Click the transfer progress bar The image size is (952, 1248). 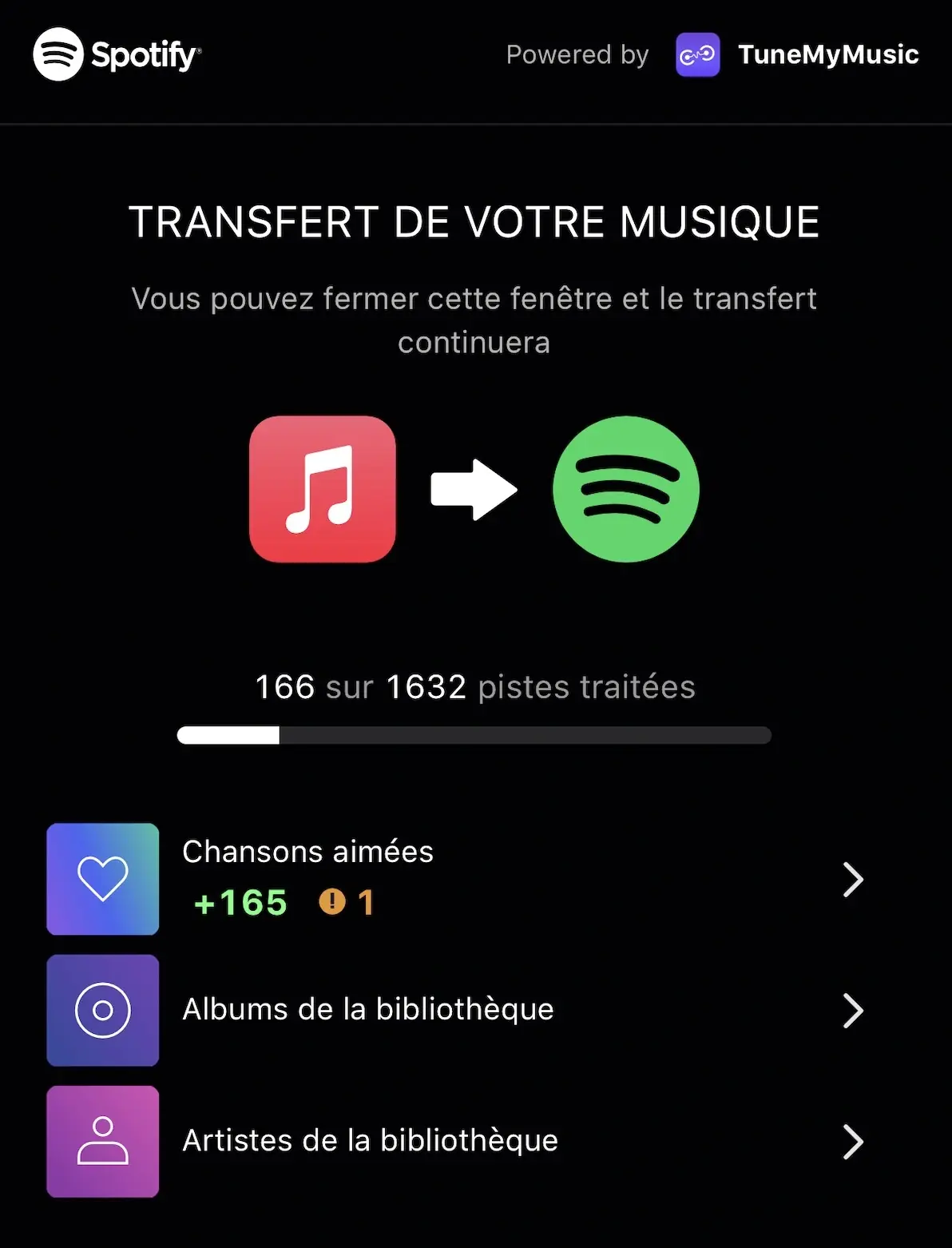click(x=474, y=735)
